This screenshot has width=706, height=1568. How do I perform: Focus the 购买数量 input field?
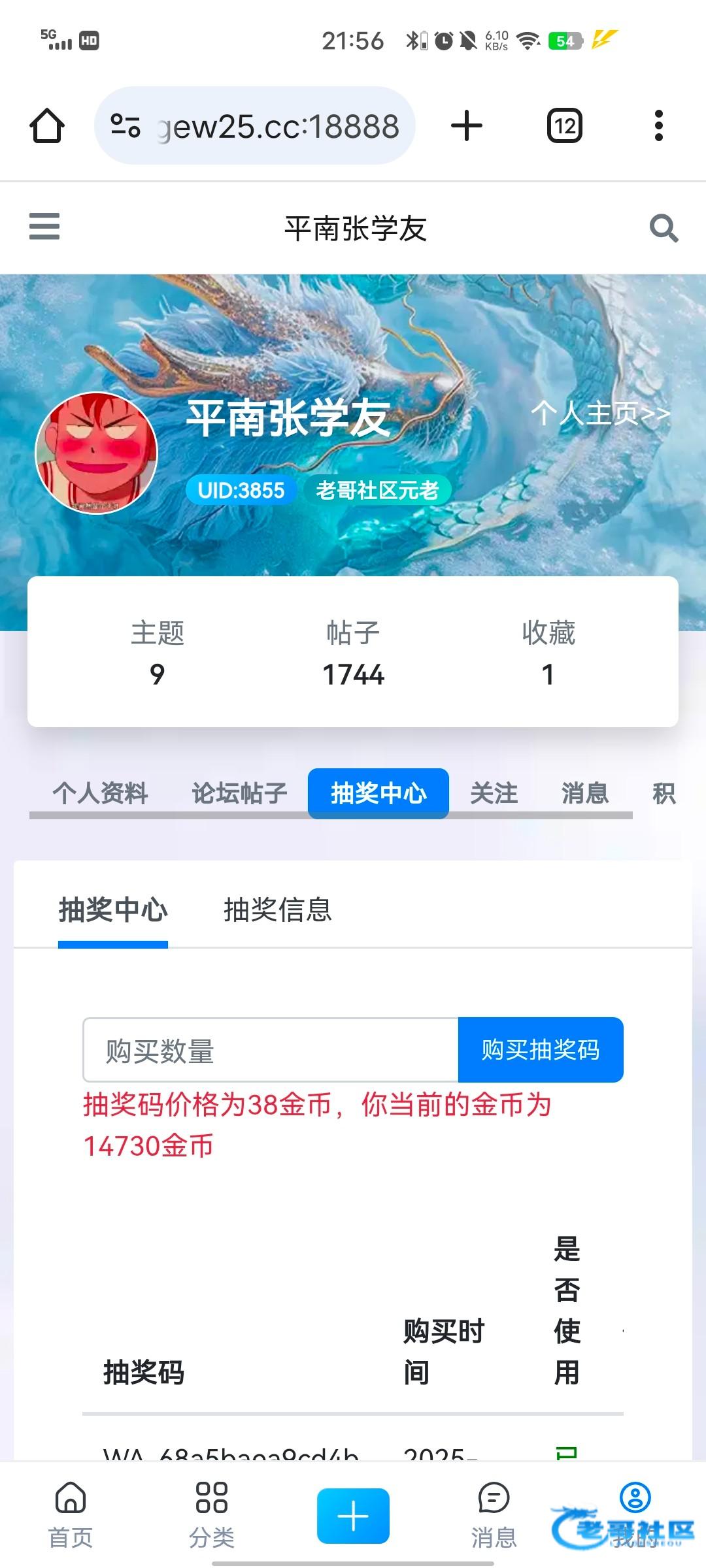pos(271,1050)
